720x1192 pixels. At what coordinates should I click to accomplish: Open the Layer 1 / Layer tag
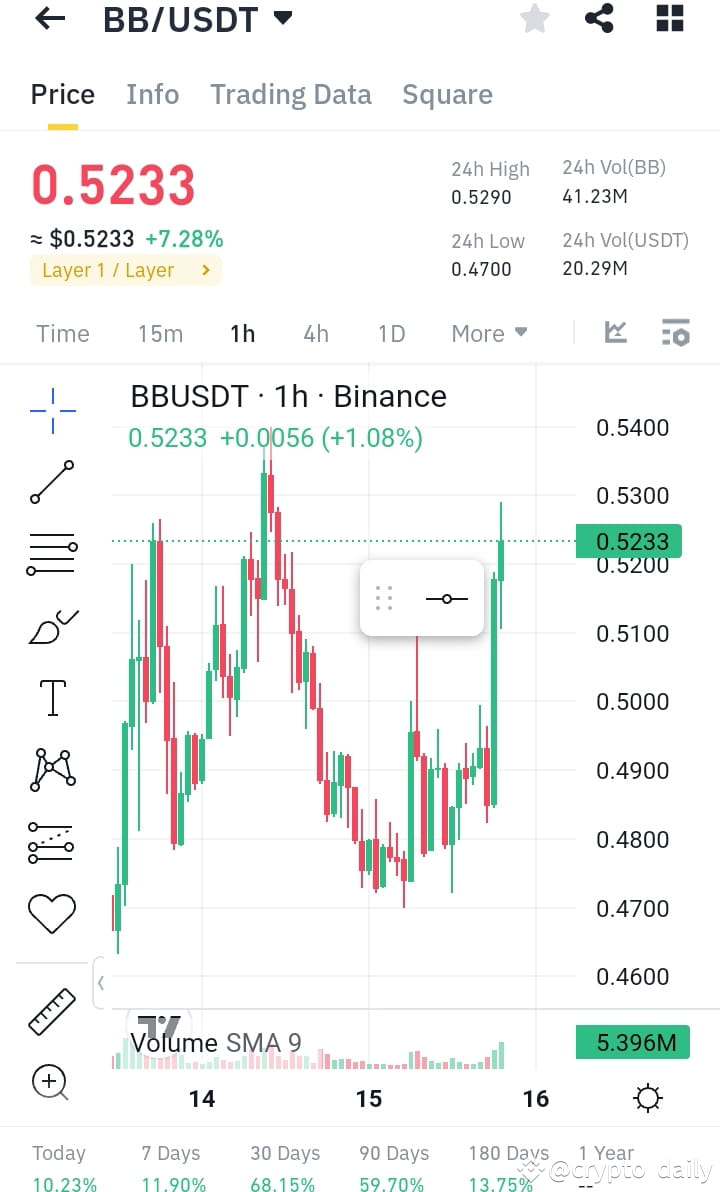pyautogui.click(x=125, y=270)
